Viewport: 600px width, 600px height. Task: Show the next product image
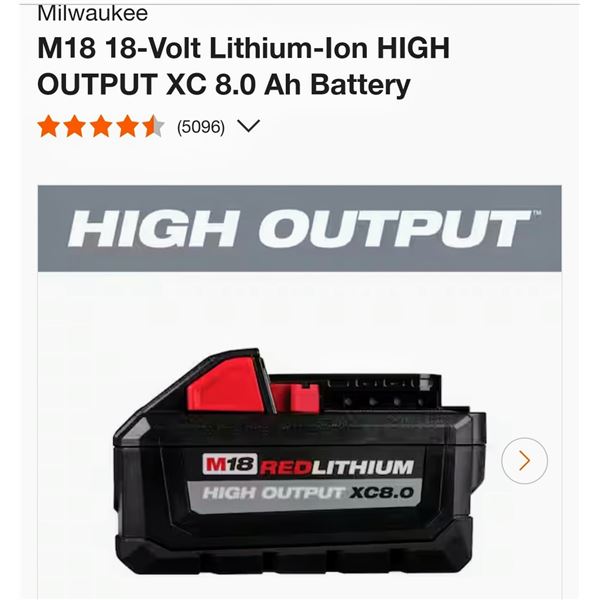(x=524, y=461)
